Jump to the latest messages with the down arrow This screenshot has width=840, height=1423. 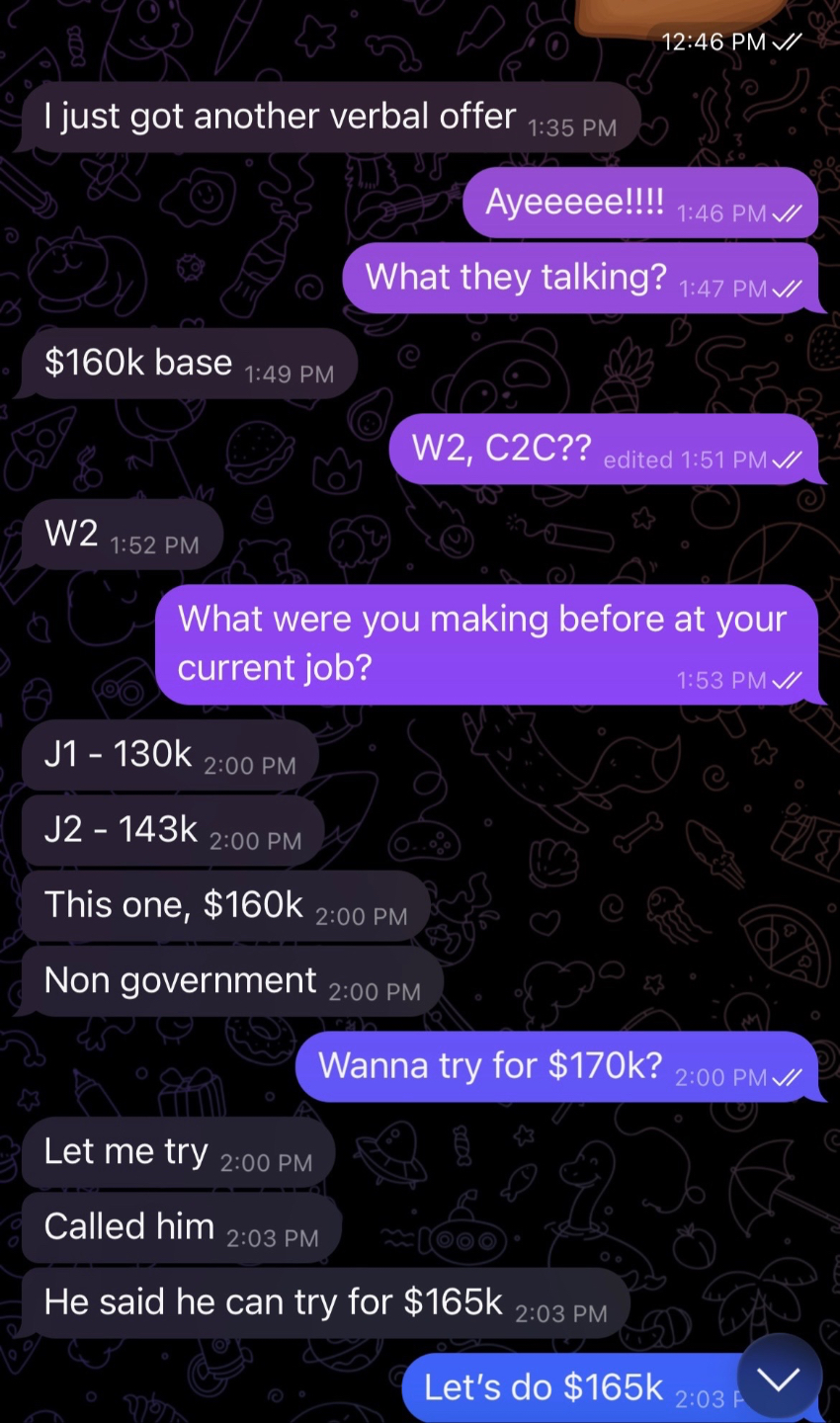(779, 1379)
